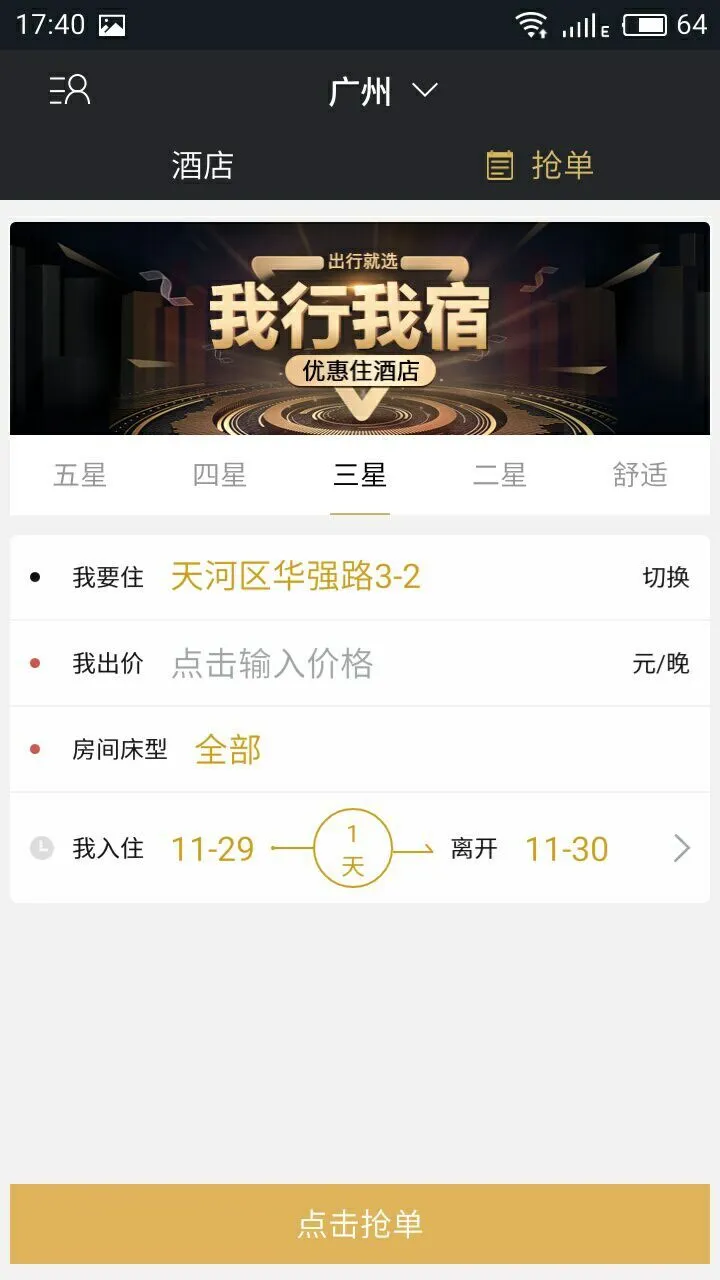Click the clipboard icon next to 抢单
The height and width of the screenshot is (1280, 720).
point(497,165)
